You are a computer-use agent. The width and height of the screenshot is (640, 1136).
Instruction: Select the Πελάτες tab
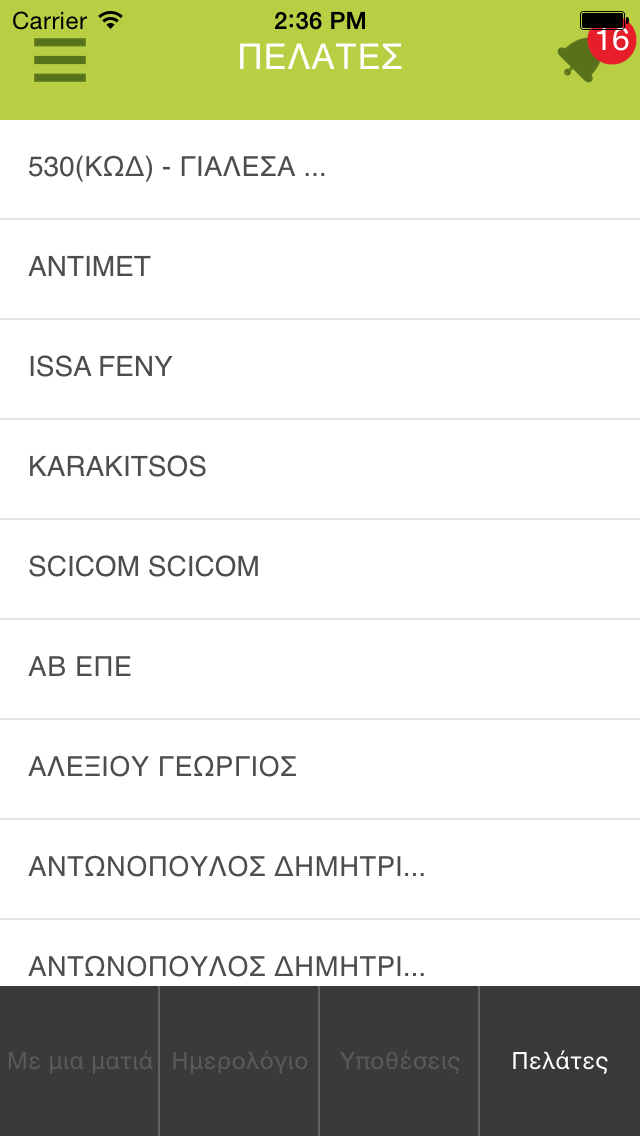click(560, 1061)
